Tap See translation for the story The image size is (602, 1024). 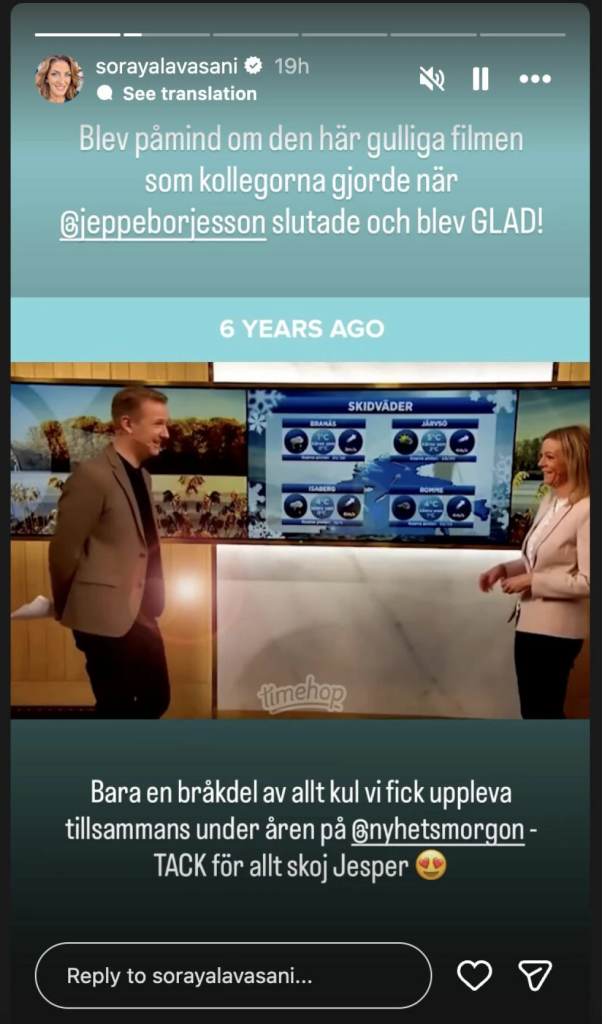pyautogui.click(x=189, y=93)
